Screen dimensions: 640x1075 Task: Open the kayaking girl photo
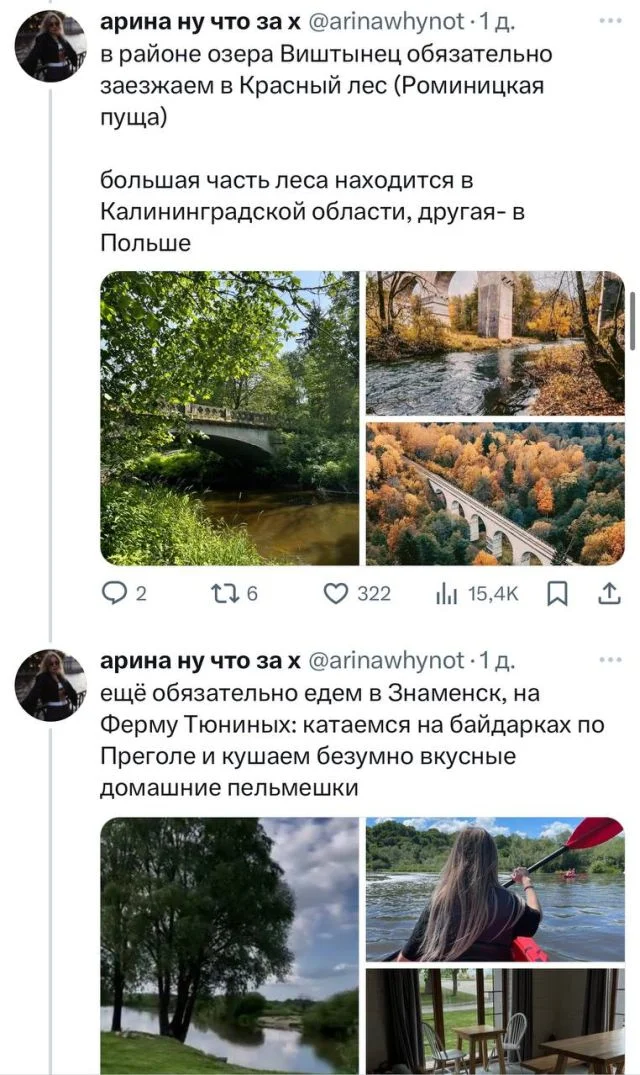point(494,889)
